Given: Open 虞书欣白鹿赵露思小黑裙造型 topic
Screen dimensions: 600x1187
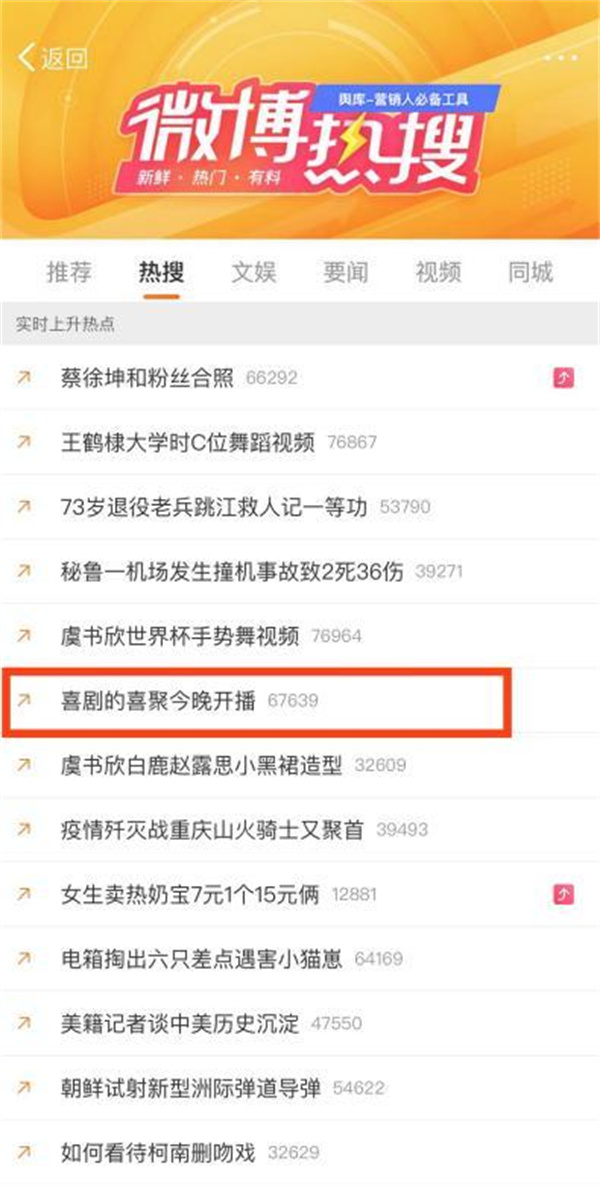Looking at the screenshot, I should [x=201, y=766].
